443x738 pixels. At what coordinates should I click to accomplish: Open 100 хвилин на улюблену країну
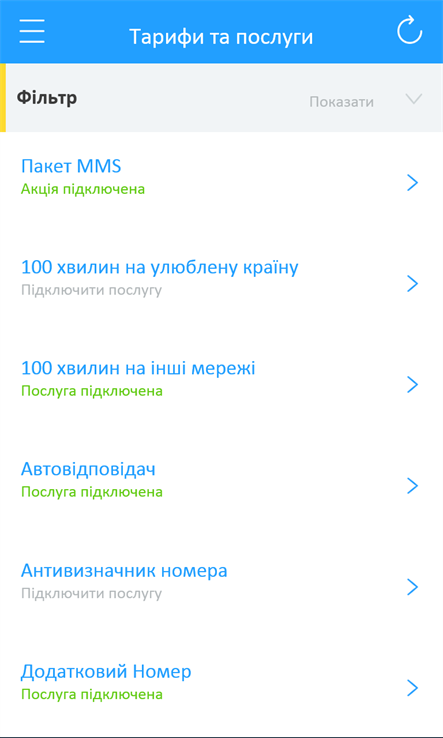tap(221, 284)
